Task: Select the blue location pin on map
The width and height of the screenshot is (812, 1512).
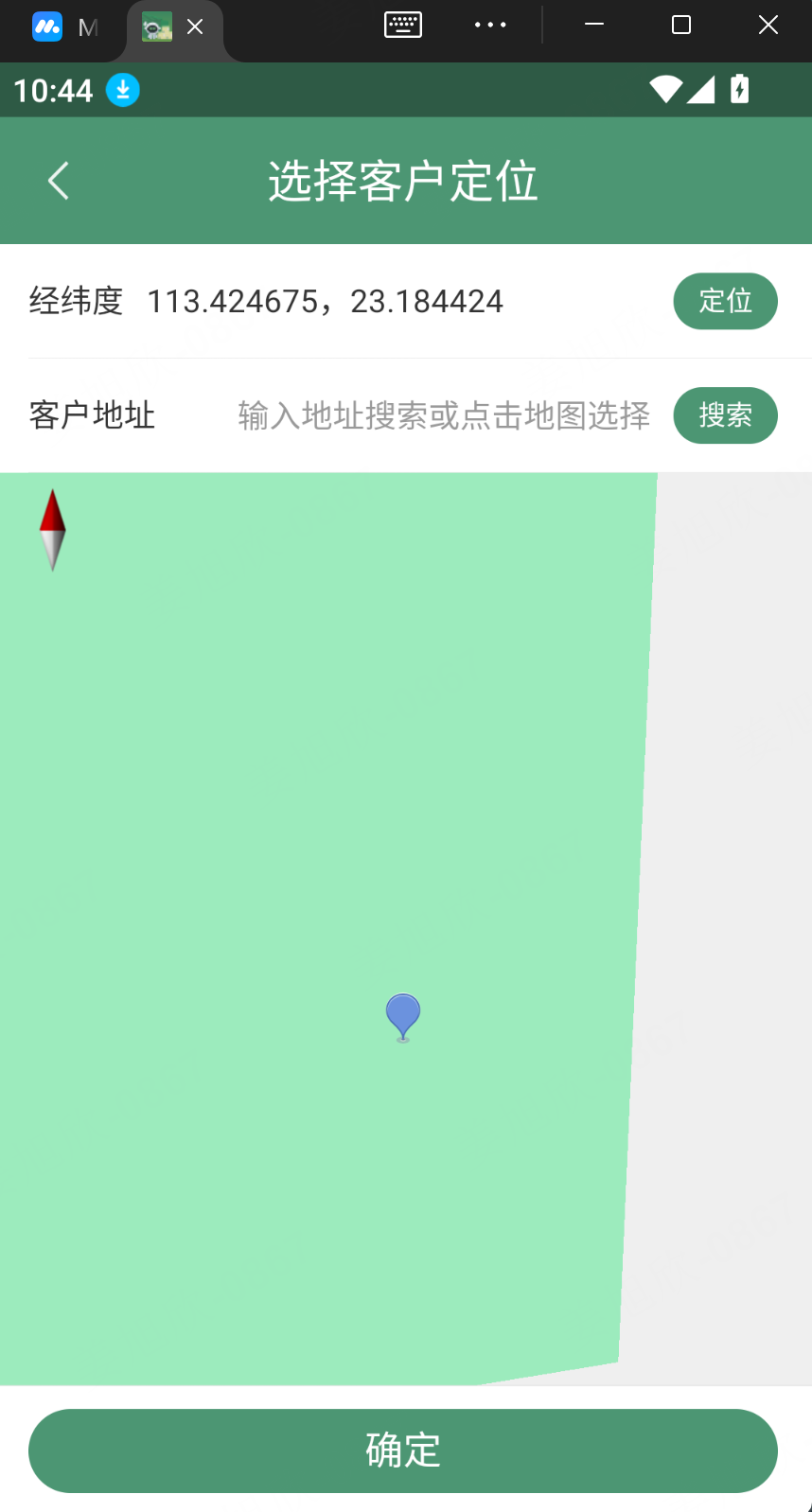Action: [403, 1016]
